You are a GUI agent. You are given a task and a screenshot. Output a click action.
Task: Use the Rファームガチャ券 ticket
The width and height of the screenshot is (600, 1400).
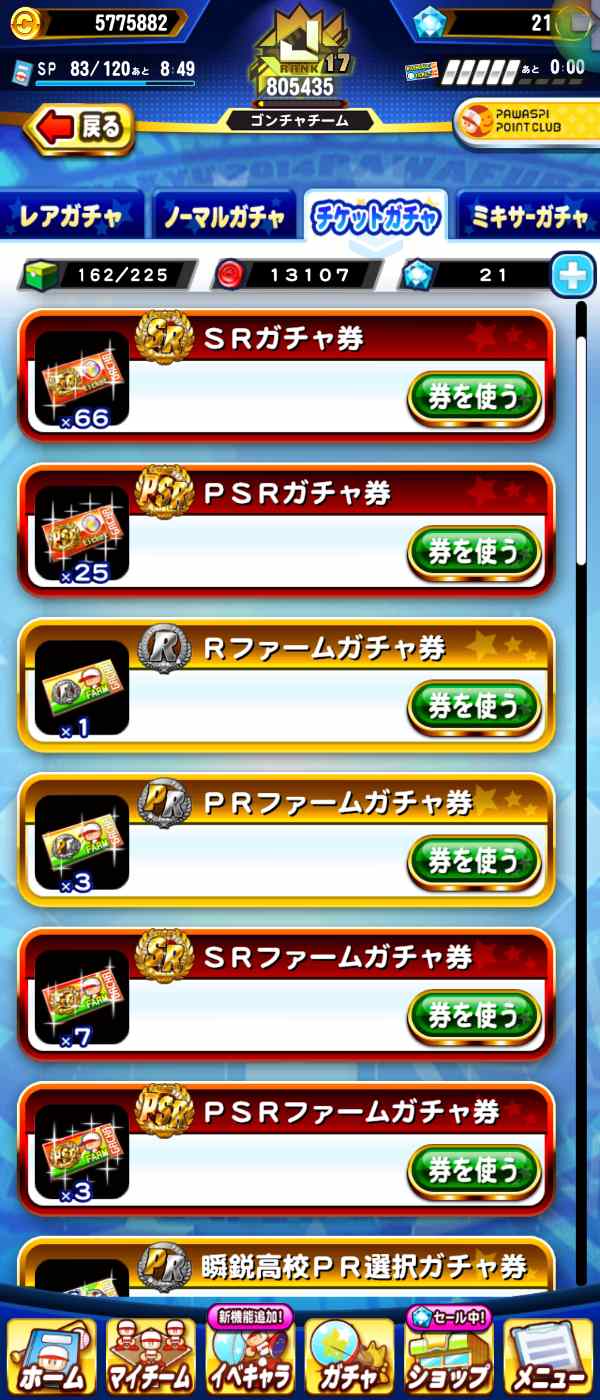474,707
